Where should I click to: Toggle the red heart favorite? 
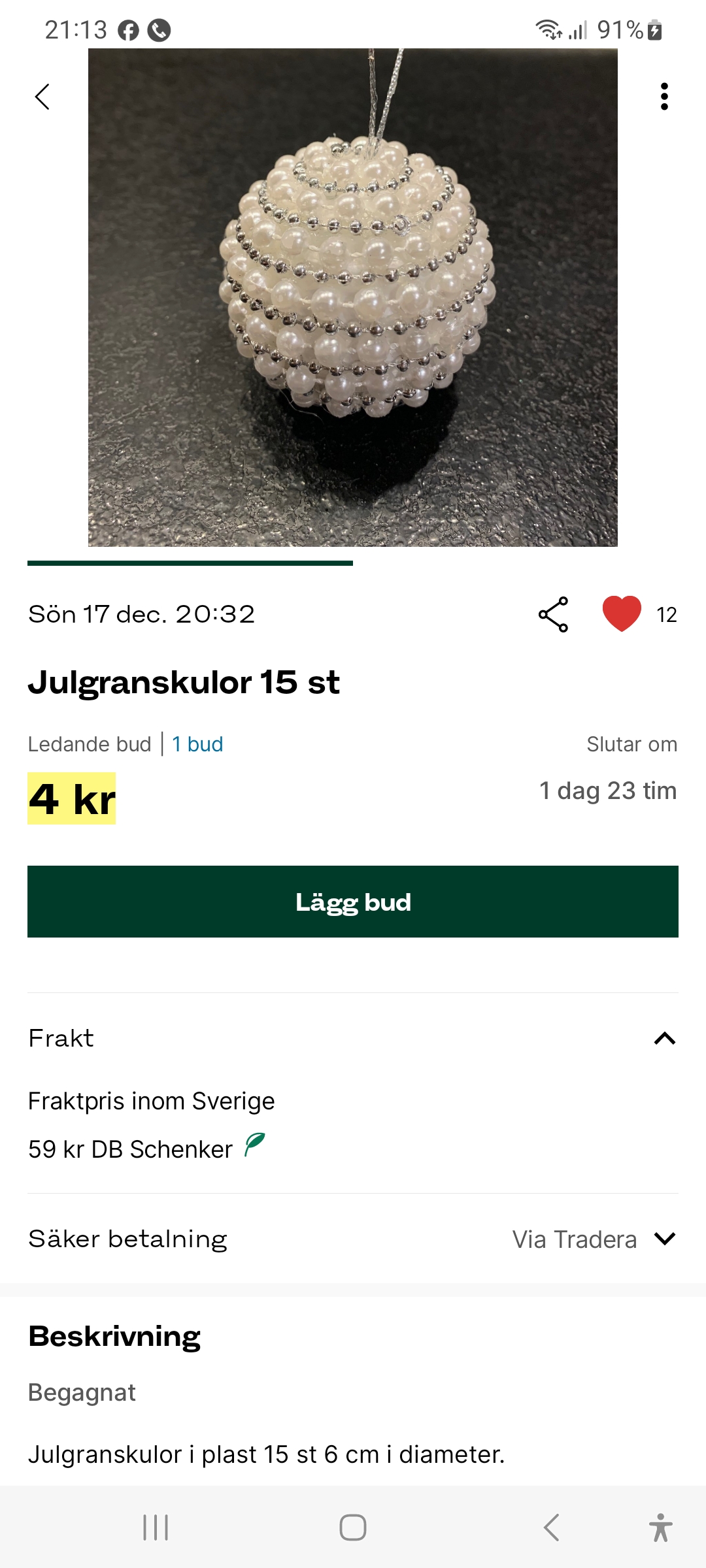(622, 614)
